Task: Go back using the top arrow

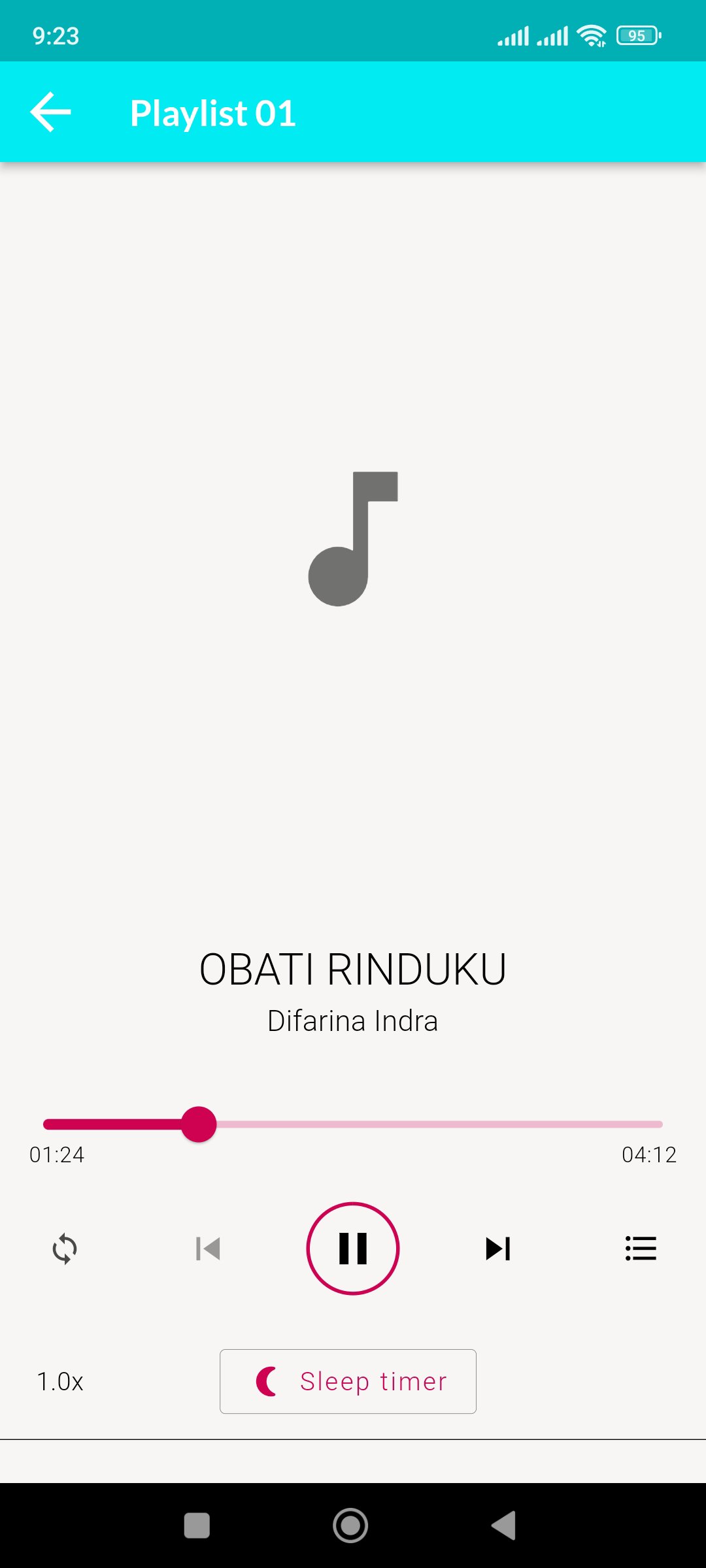Action: (x=50, y=112)
